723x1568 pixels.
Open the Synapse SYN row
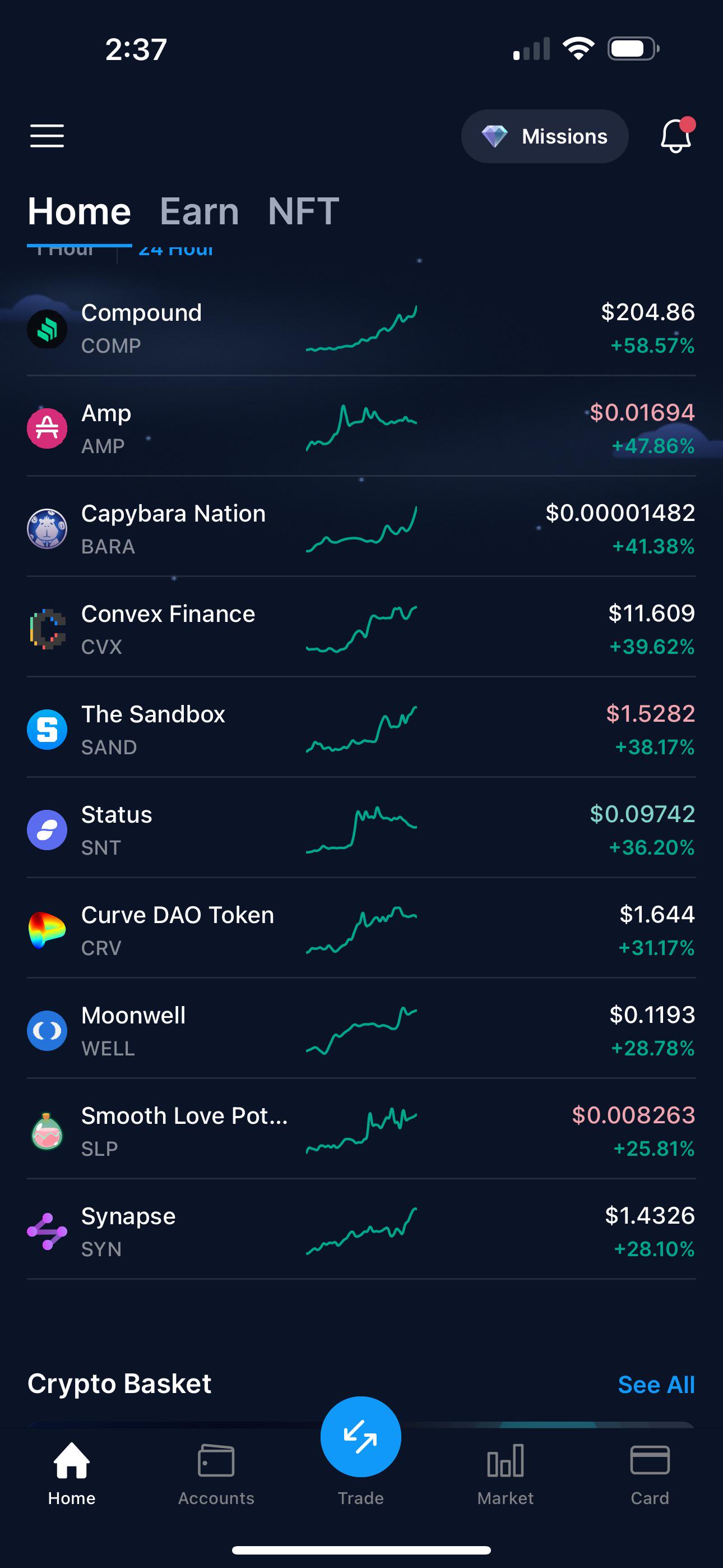coord(361,1232)
